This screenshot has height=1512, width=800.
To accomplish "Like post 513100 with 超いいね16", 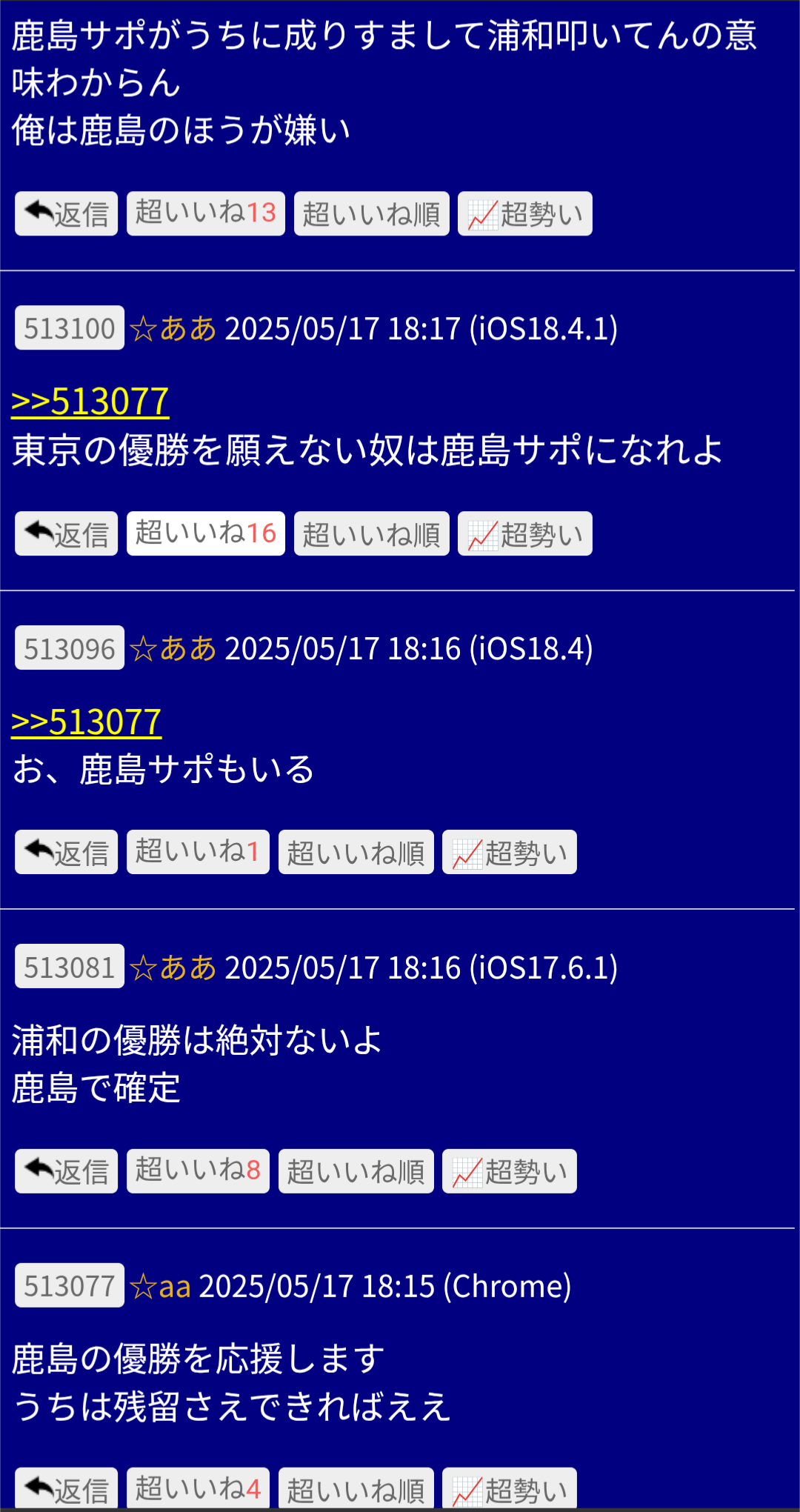I will [x=206, y=533].
